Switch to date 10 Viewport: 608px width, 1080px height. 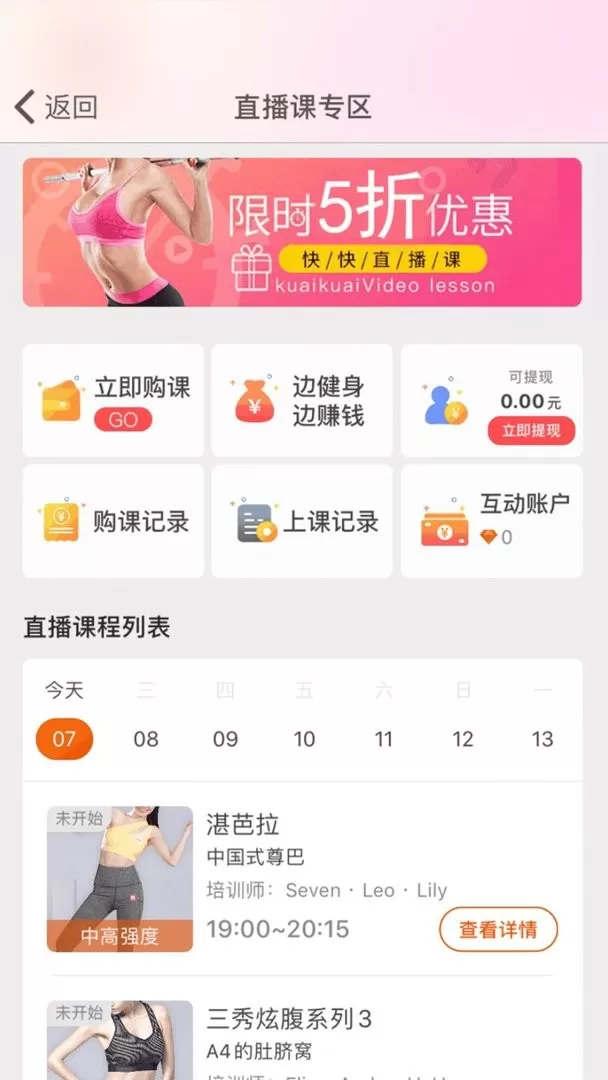(304, 739)
